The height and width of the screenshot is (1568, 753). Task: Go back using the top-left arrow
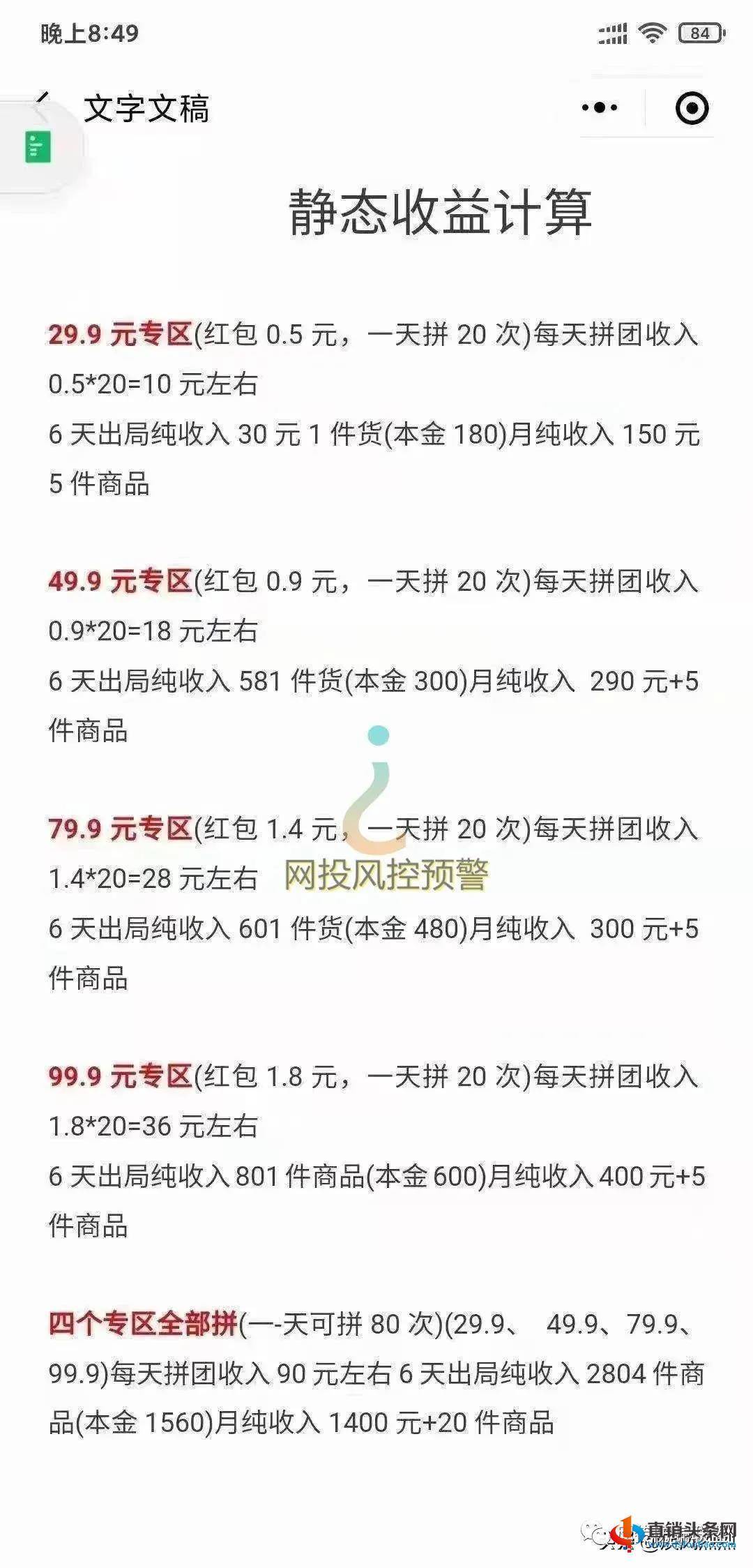pyautogui.click(x=43, y=101)
